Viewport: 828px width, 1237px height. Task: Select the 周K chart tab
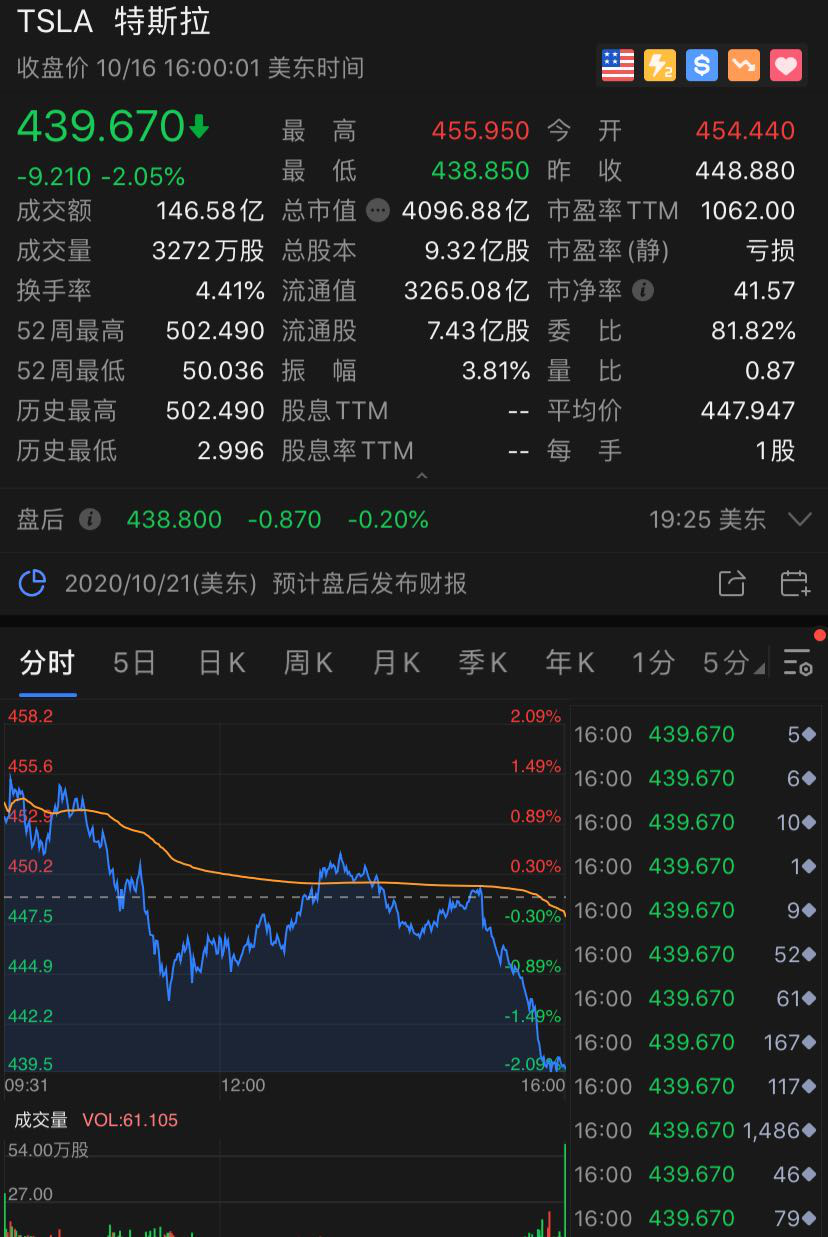308,662
